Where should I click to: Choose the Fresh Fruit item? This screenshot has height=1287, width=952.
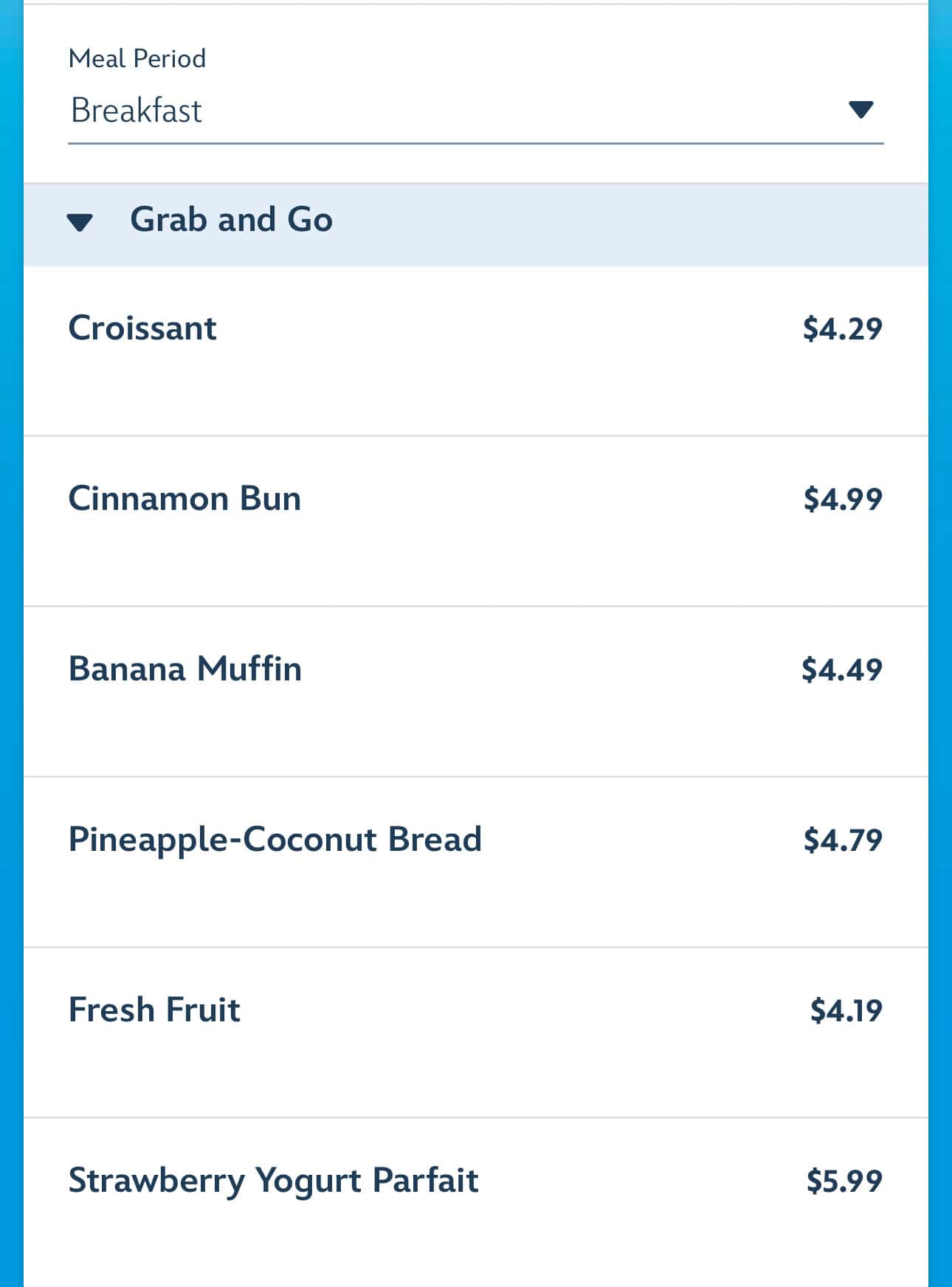pos(154,1010)
